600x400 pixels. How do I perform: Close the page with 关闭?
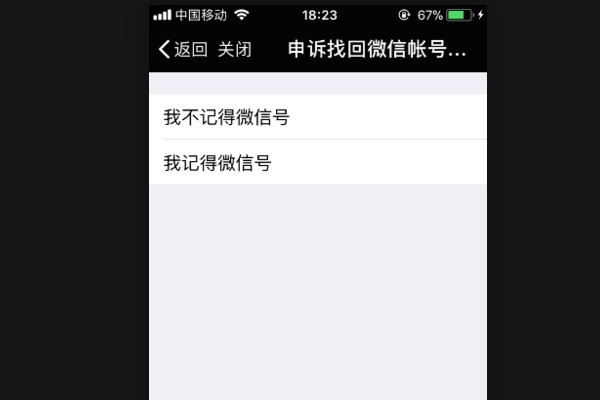[x=234, y=49]
